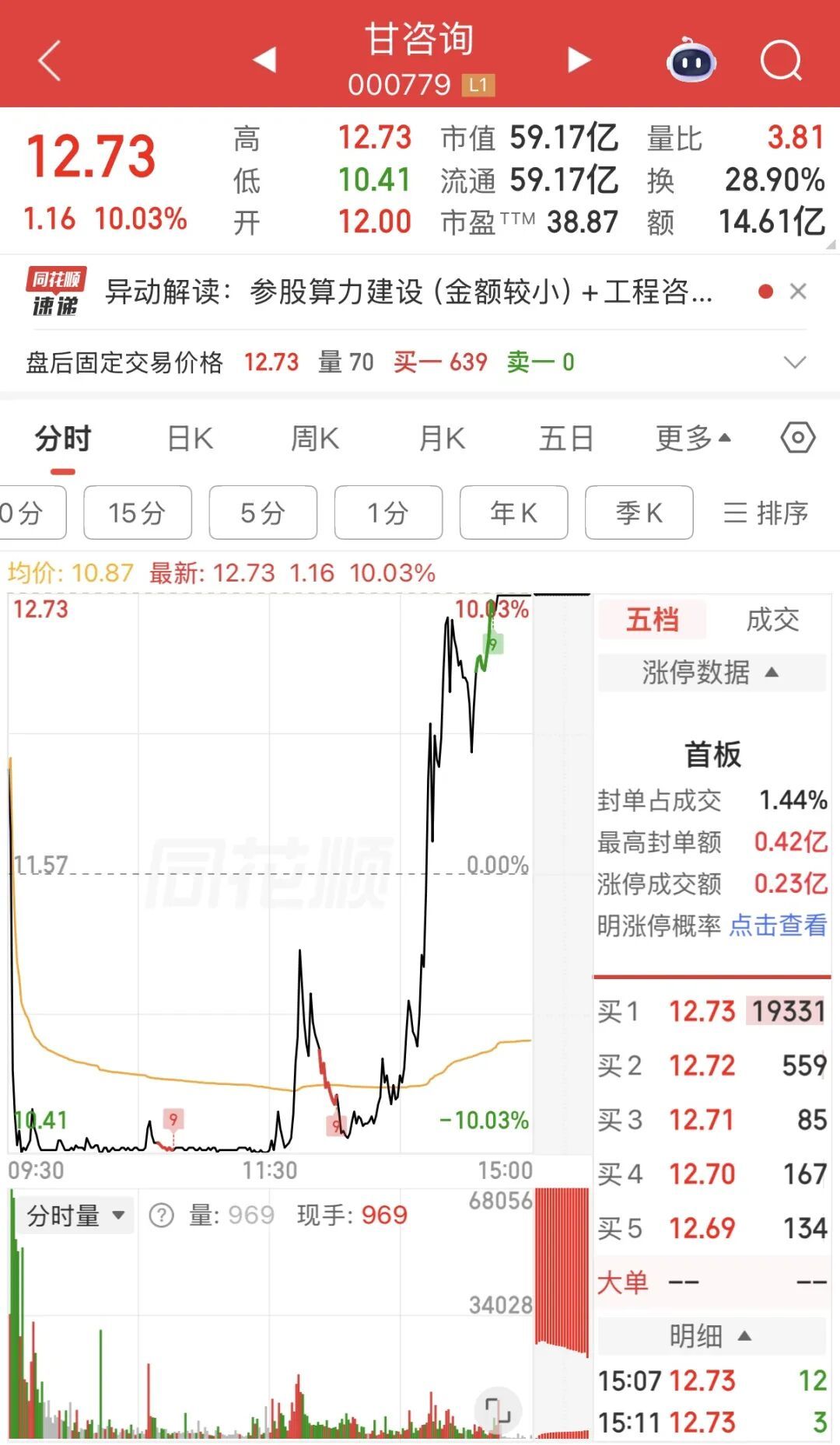This screenshot has height=1445, width=840.
Task: Open chart settings hexagon icon
Action: tap(798, 438)
